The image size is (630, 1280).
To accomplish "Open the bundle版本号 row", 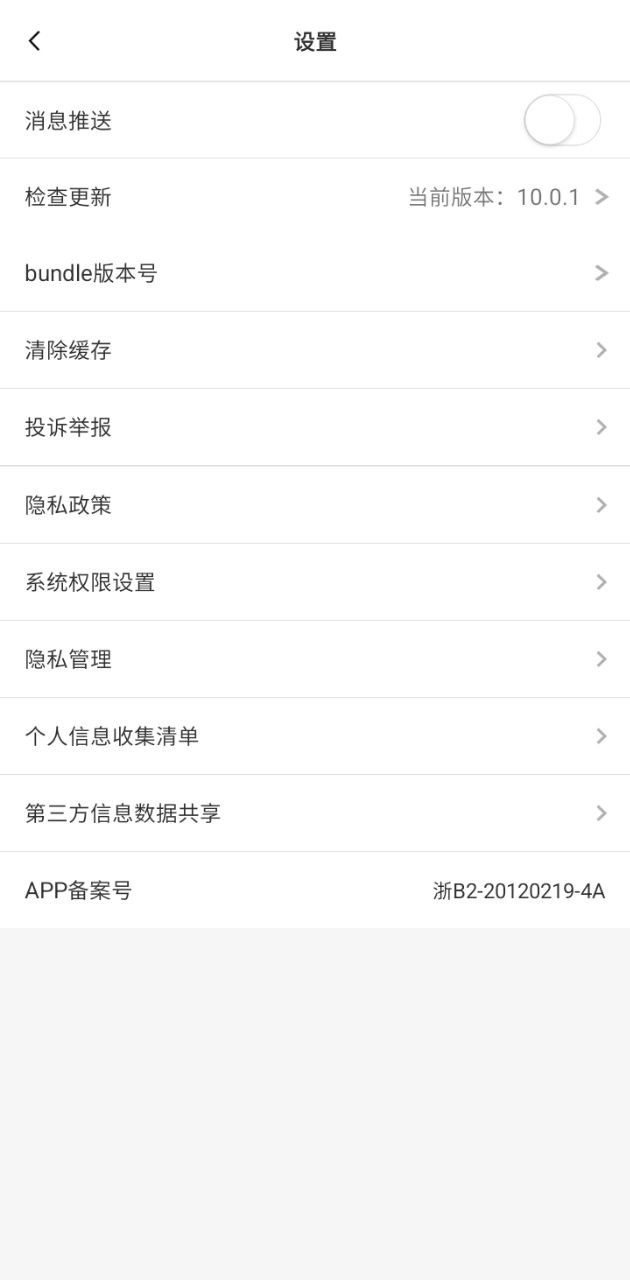I will [x=315, y=273].
